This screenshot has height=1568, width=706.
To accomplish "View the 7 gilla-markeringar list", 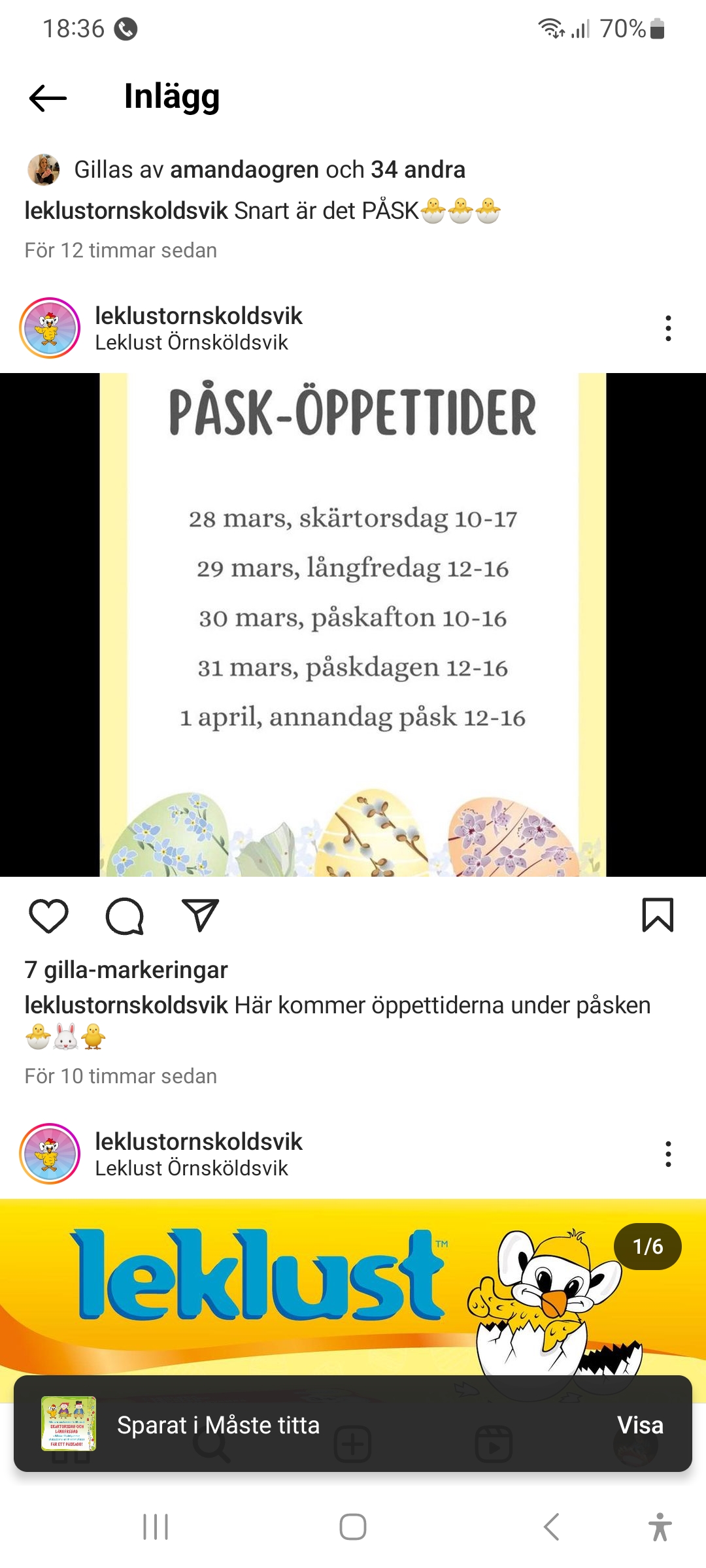I will (x=126, y=970).
